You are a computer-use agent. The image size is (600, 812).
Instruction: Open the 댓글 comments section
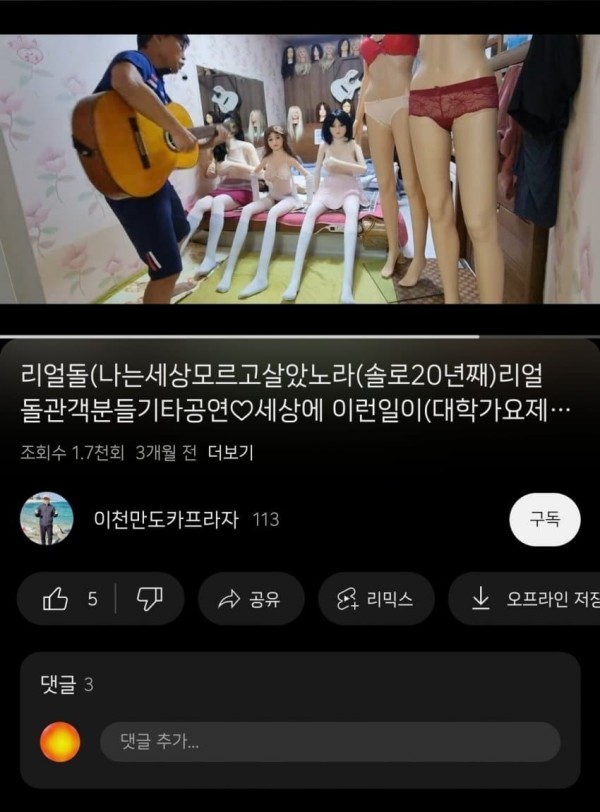66,685
